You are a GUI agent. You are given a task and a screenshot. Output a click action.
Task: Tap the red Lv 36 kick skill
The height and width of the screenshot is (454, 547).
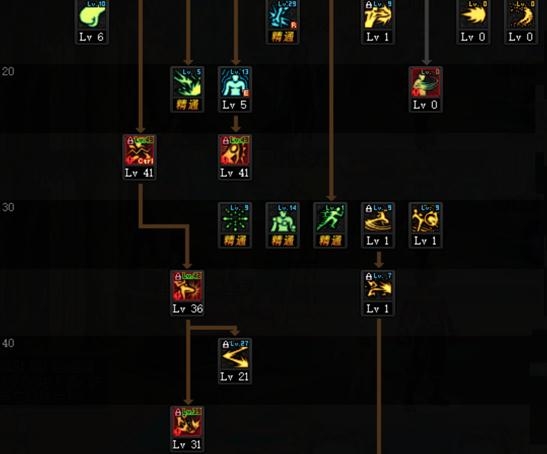point(187,293)
